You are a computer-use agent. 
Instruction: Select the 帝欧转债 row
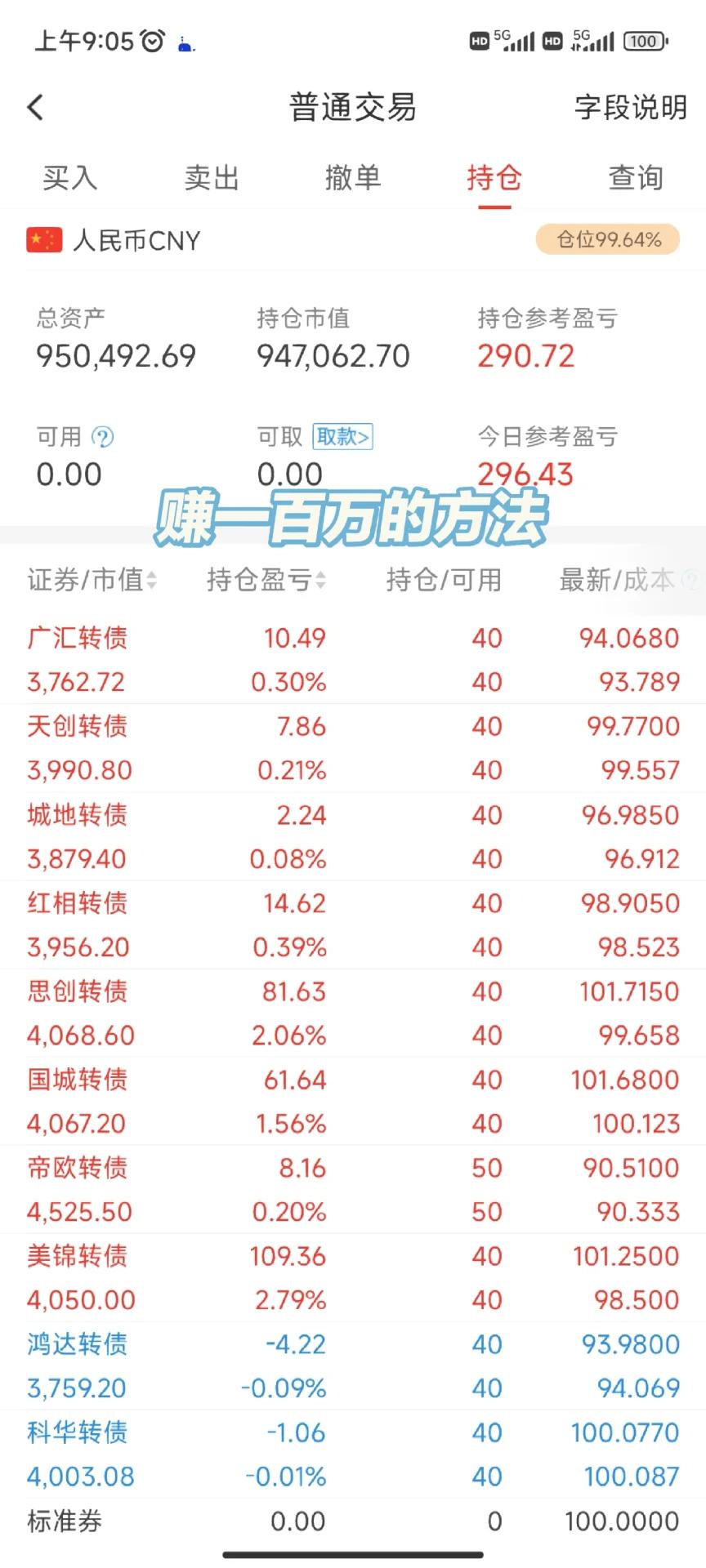point(353,1189)
